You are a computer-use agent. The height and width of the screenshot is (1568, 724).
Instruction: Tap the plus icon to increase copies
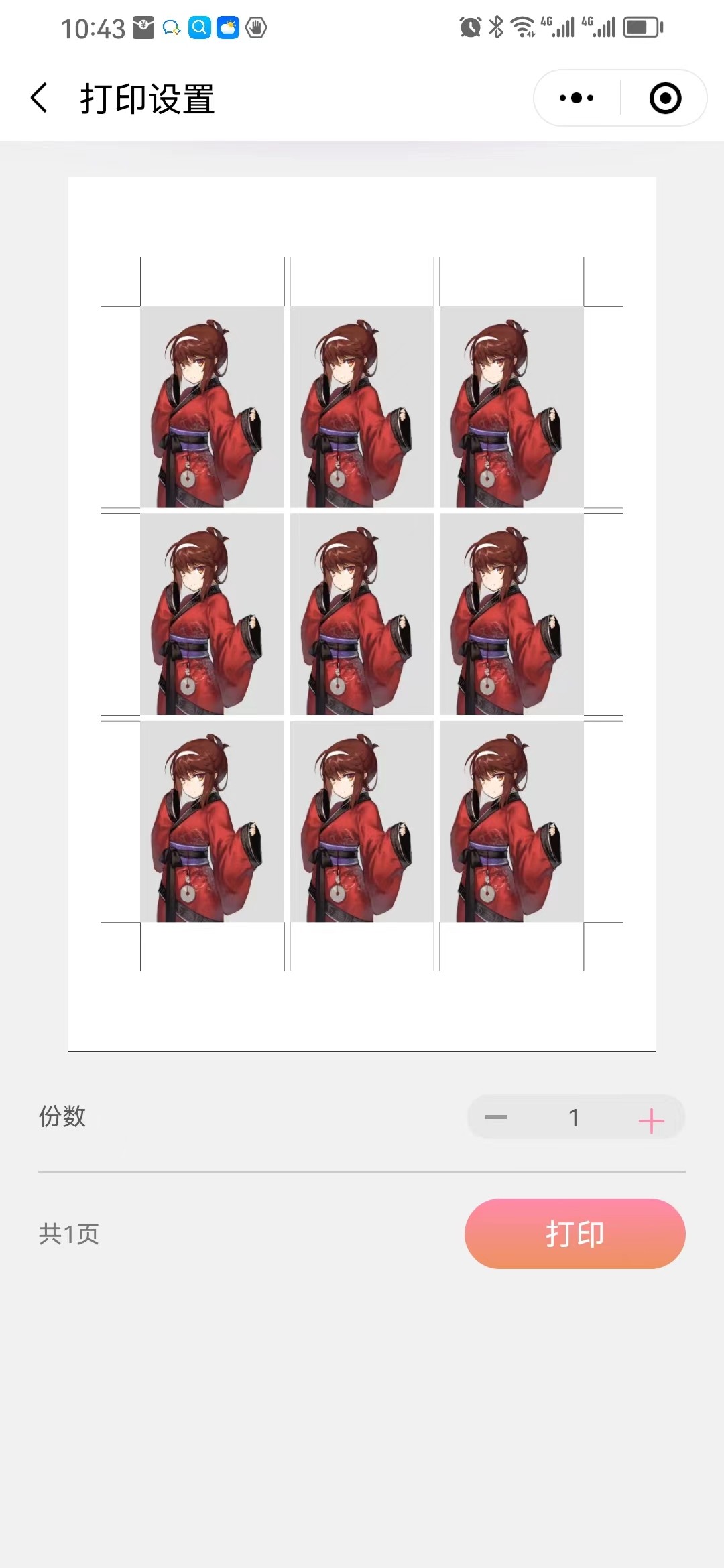pos(652,1117)
